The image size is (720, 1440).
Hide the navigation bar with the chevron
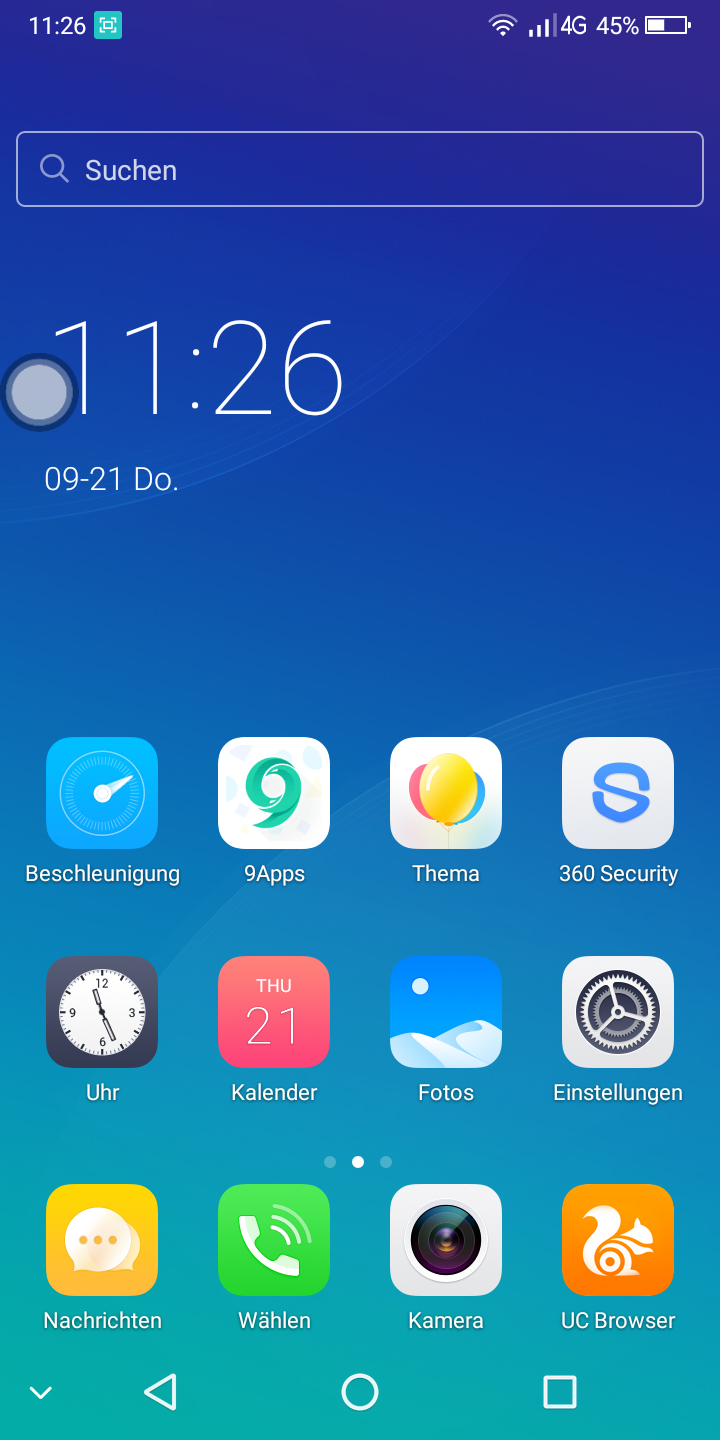(40, 1392)
